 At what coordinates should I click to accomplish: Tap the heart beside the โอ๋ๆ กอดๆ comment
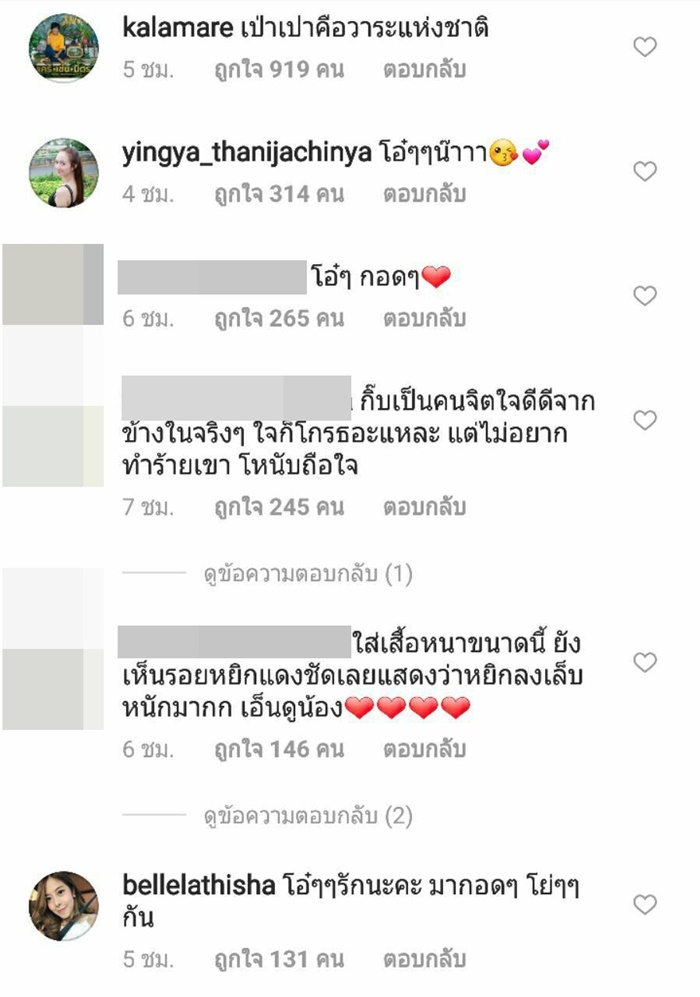point(646,296)
